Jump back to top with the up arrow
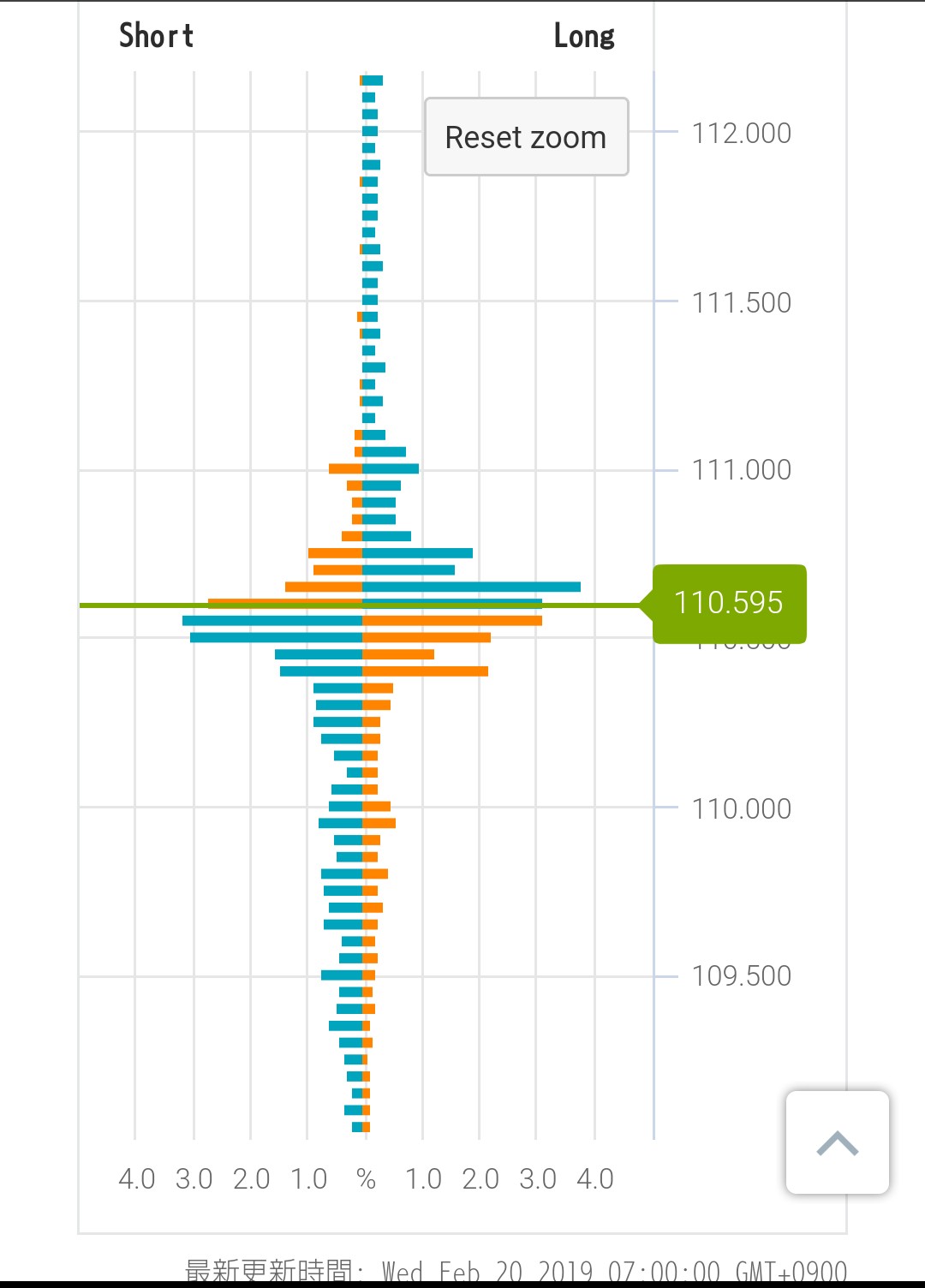This screenshot has width=925, height=1288. pyautogui.click(x=837, y=1142)
